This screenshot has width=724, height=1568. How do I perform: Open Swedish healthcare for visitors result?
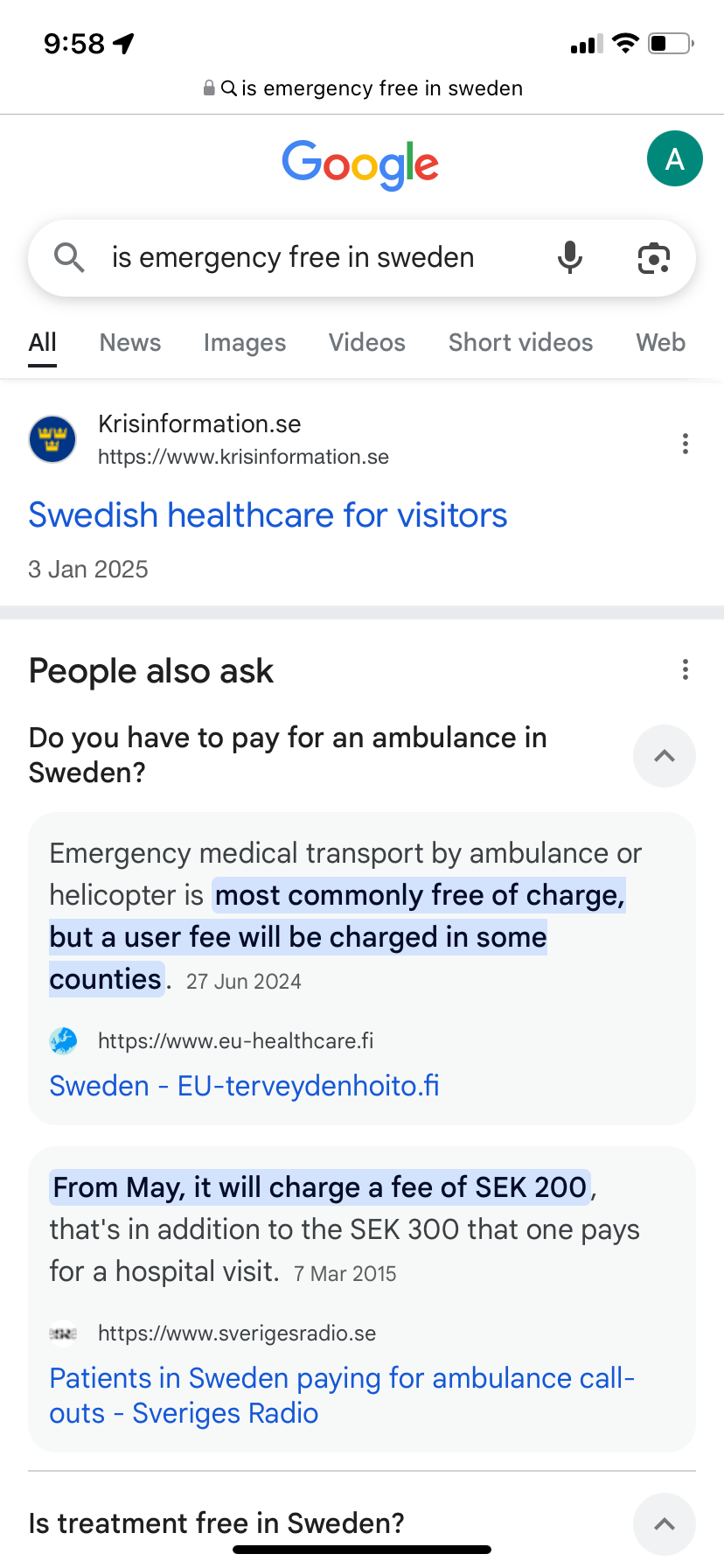268,515
